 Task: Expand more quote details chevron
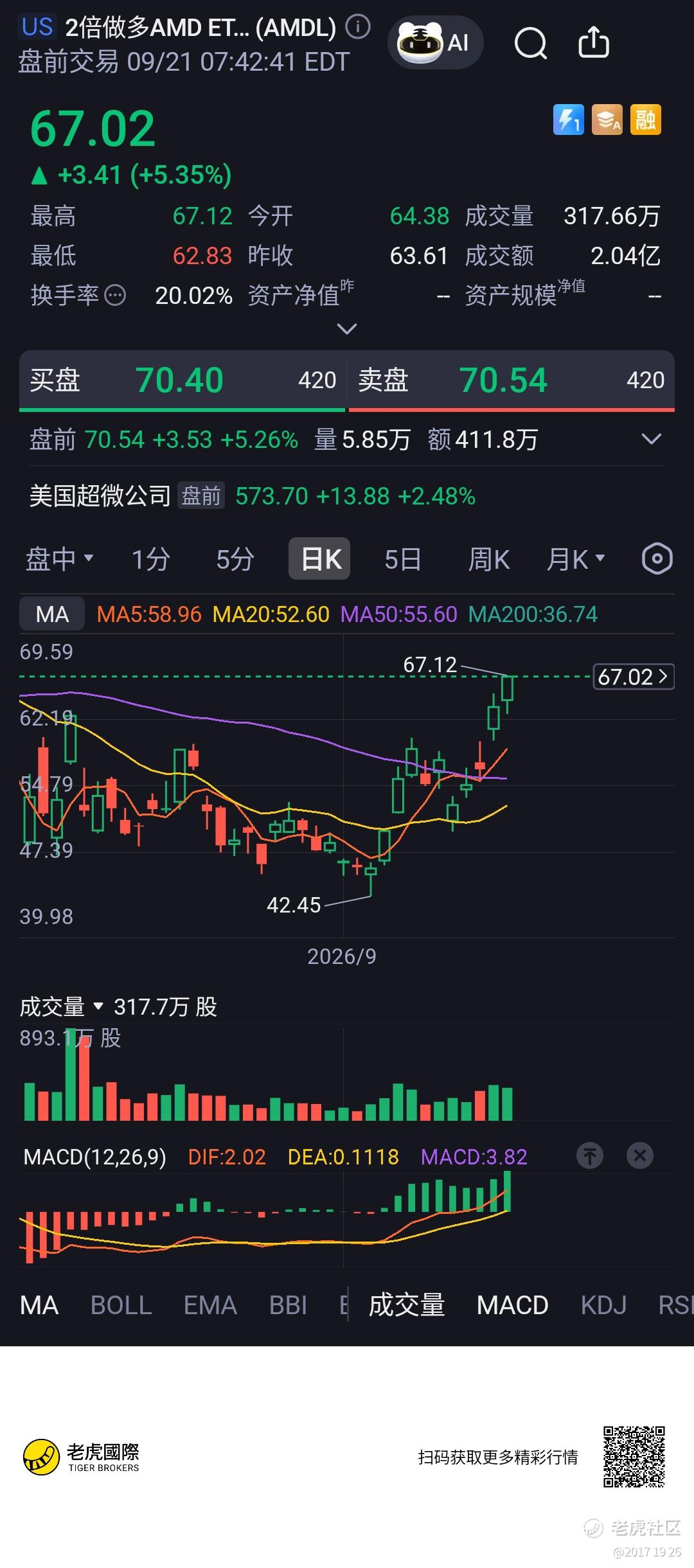(347, 329)
